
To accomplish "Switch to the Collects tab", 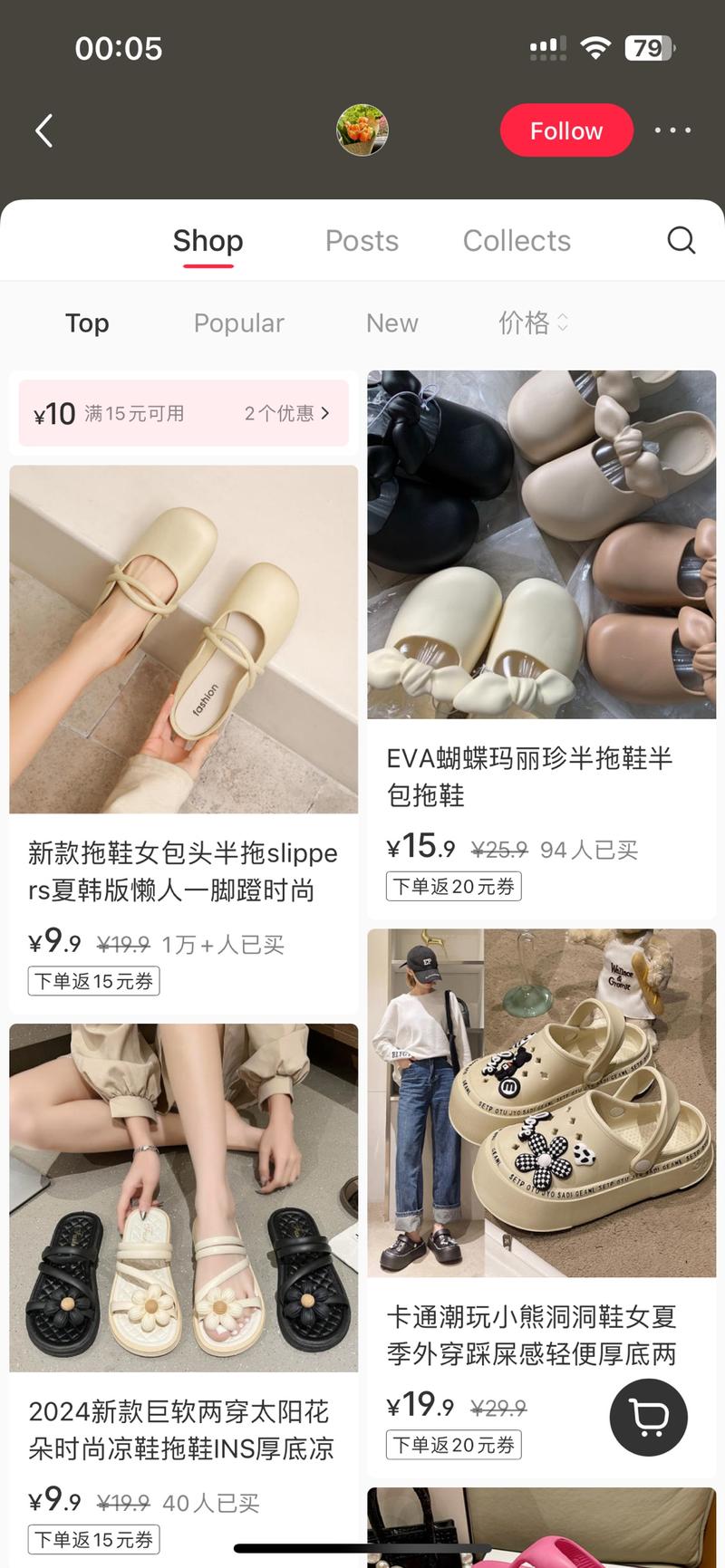I will coord(517,241).
